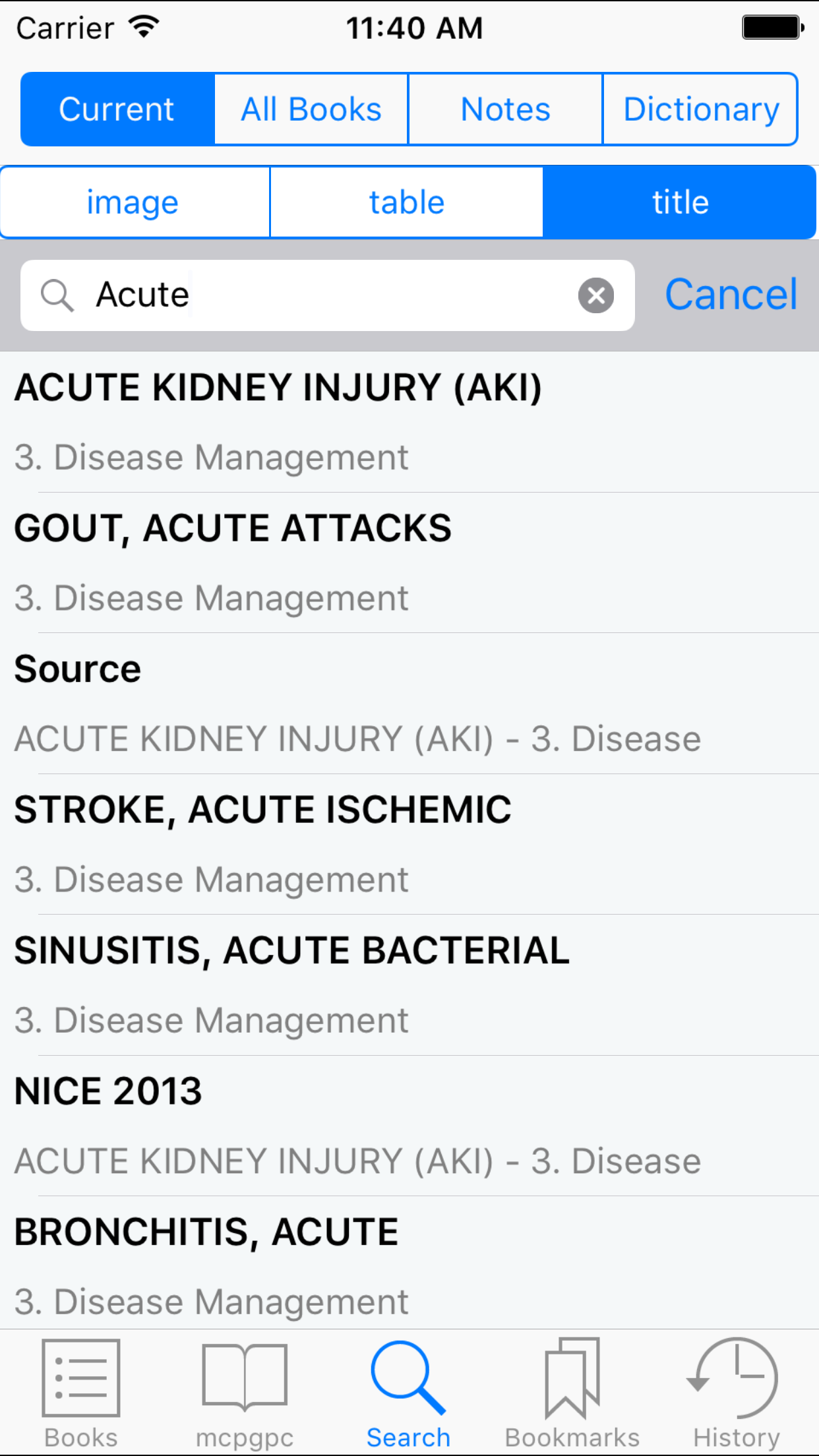Open the Bookmarks tab

(572, 1393)
